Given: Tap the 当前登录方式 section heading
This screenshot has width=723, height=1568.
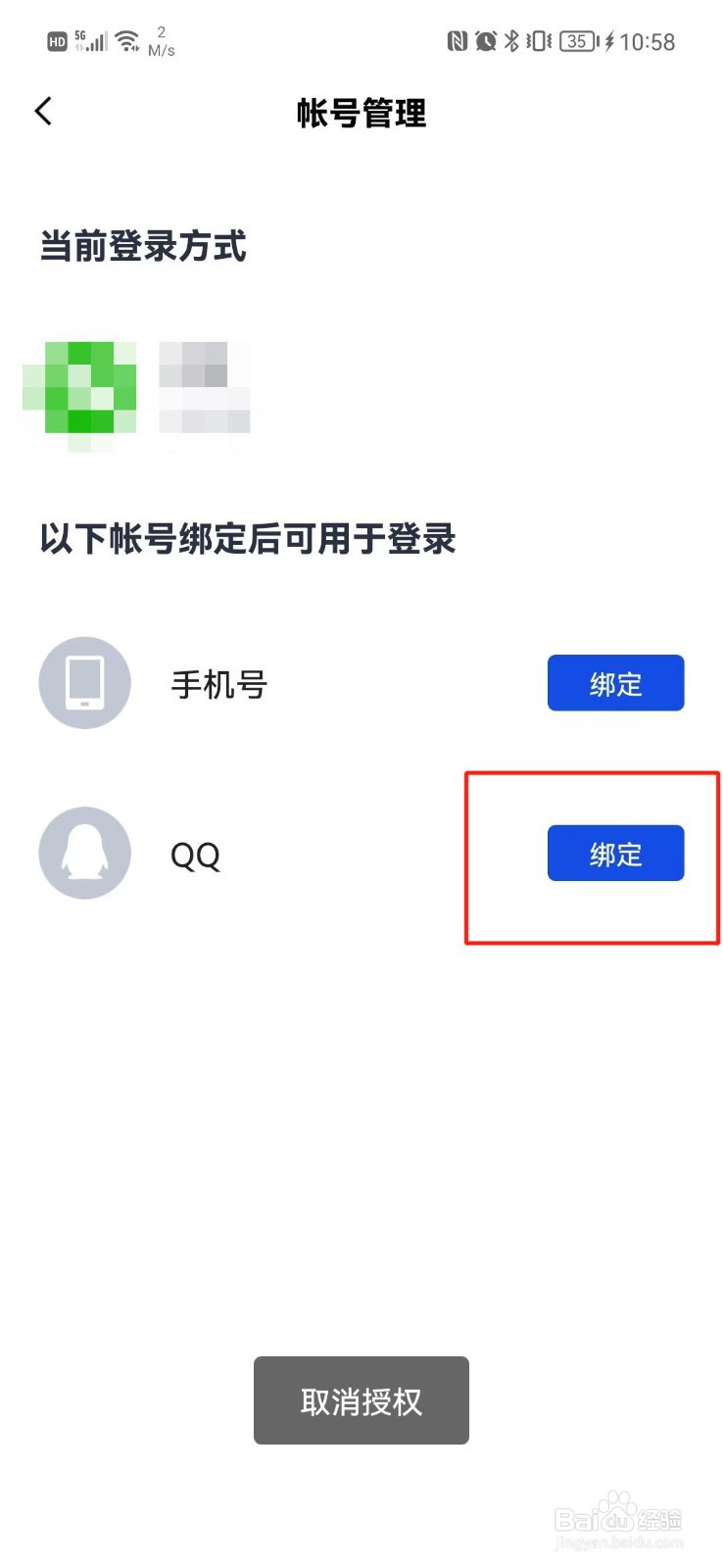Looking at the screenshot, I should point(141,247).
